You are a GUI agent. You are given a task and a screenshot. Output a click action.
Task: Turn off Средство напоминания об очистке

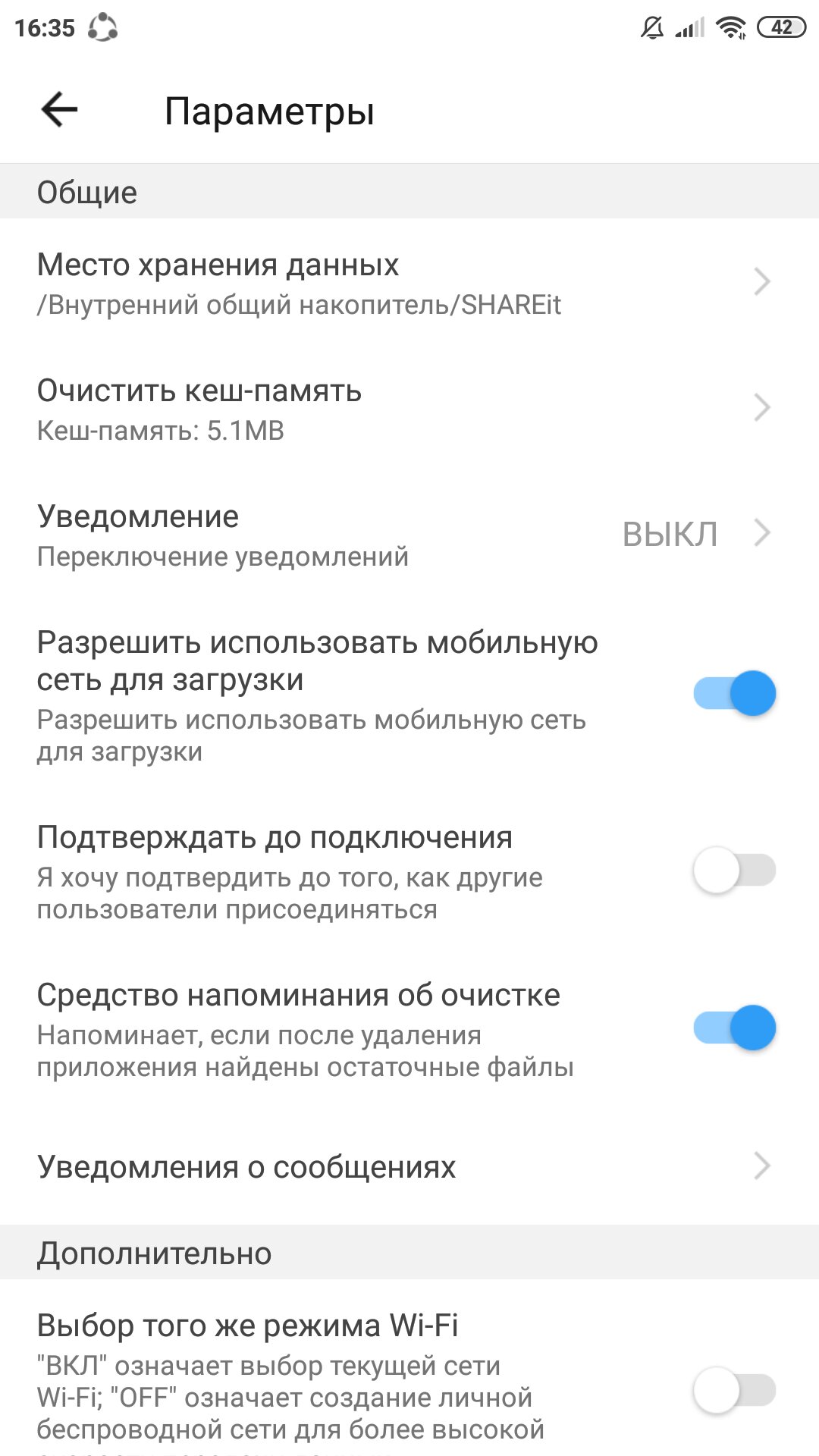pyautogui.click(x=734, y=1028)
